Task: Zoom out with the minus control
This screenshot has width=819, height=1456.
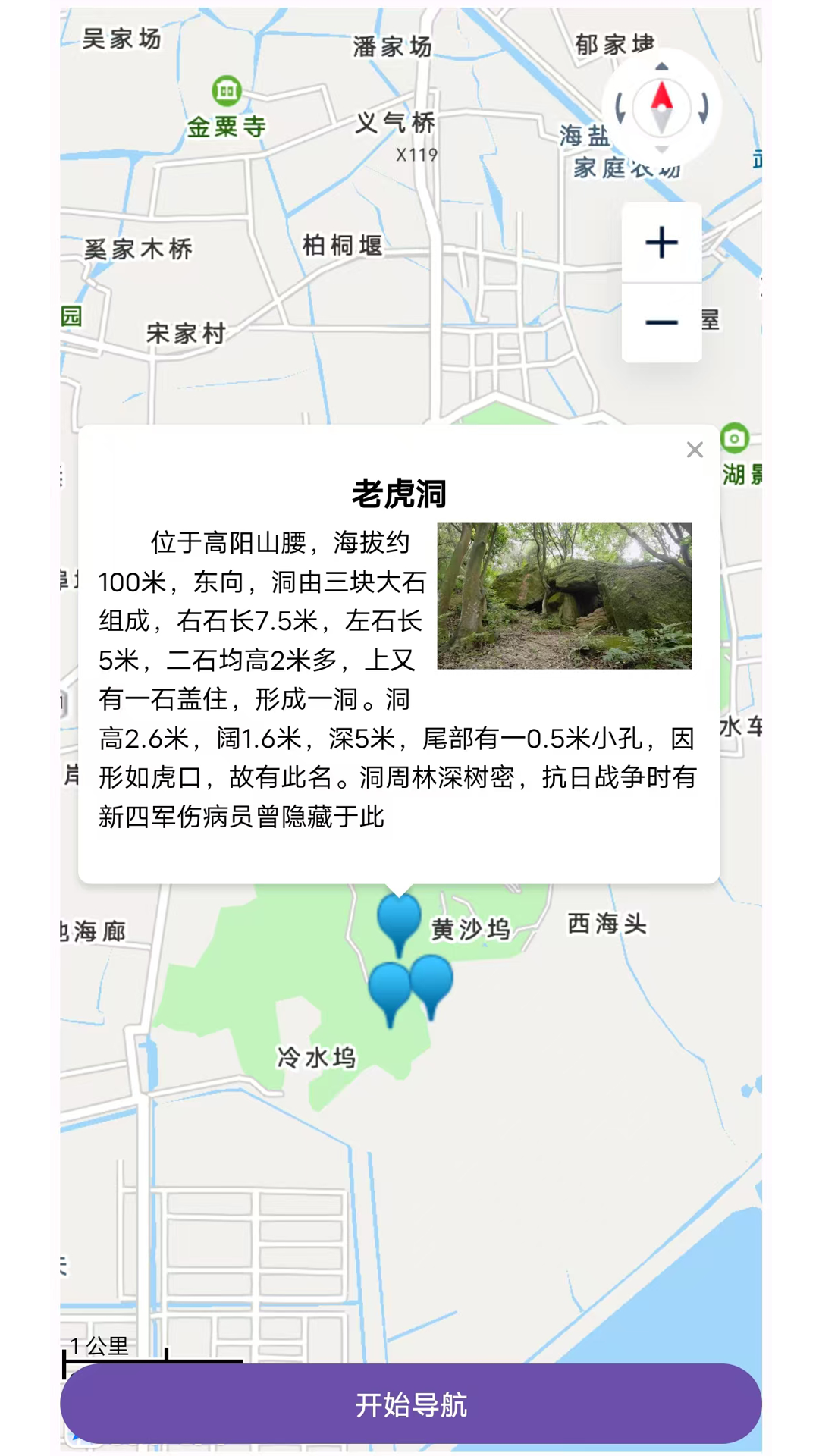Action: 661,322
